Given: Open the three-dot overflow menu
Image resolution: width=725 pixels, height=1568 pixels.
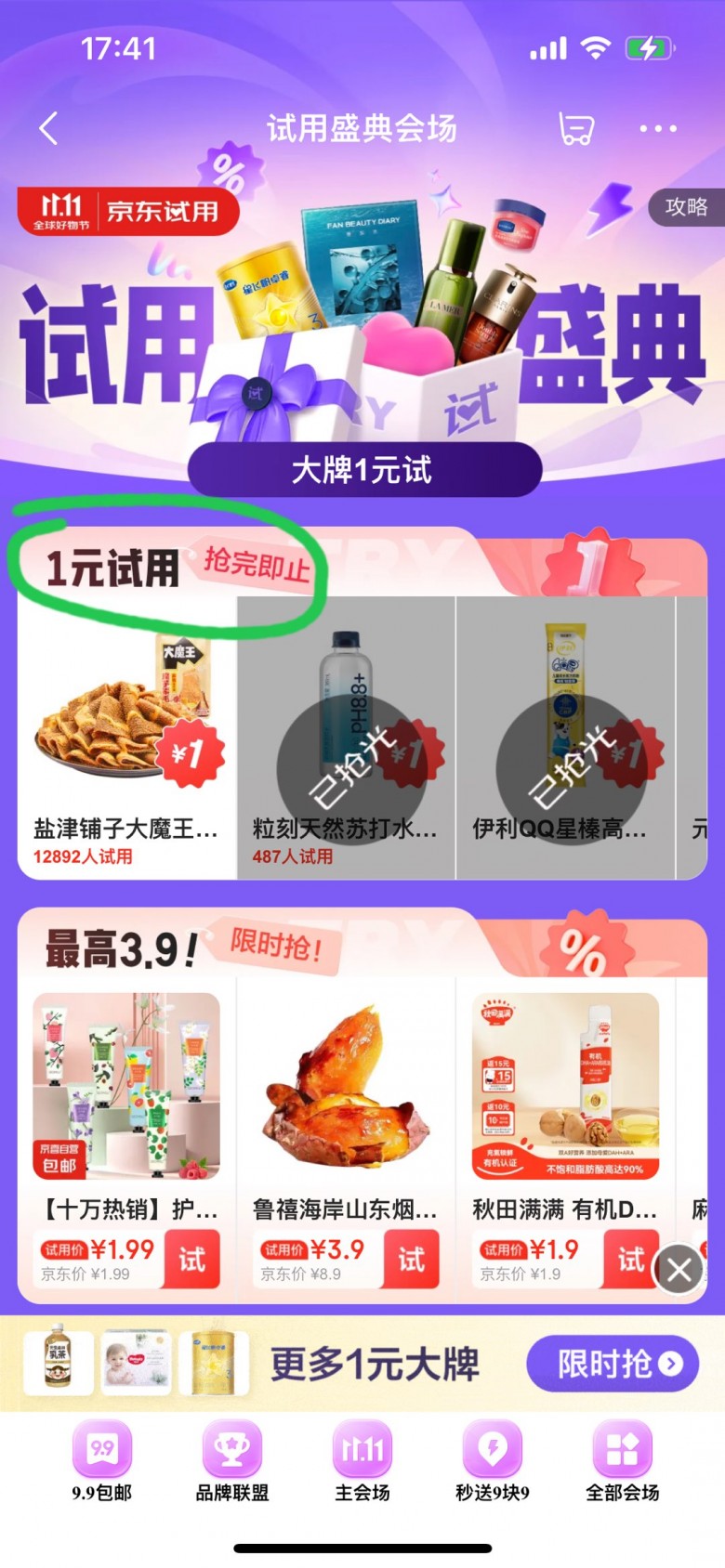Looking at the screenshot, I should click(x=657, y=128).
